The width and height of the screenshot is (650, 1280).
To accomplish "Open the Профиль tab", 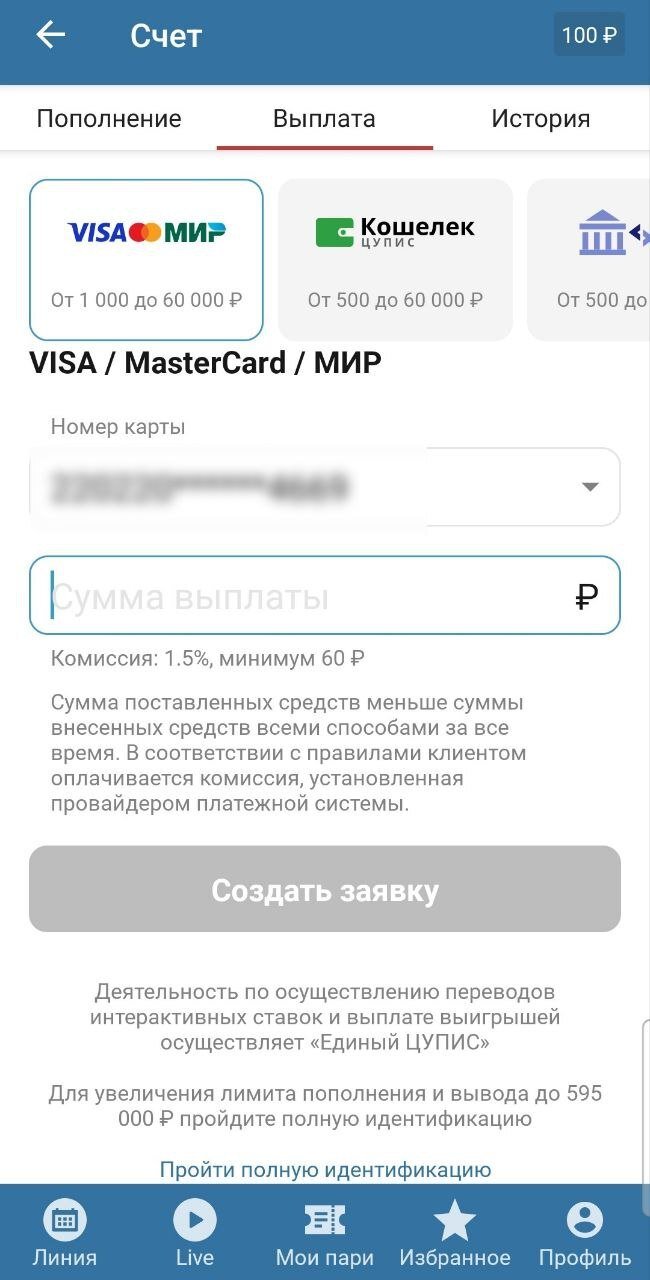I will point(585,1234).
